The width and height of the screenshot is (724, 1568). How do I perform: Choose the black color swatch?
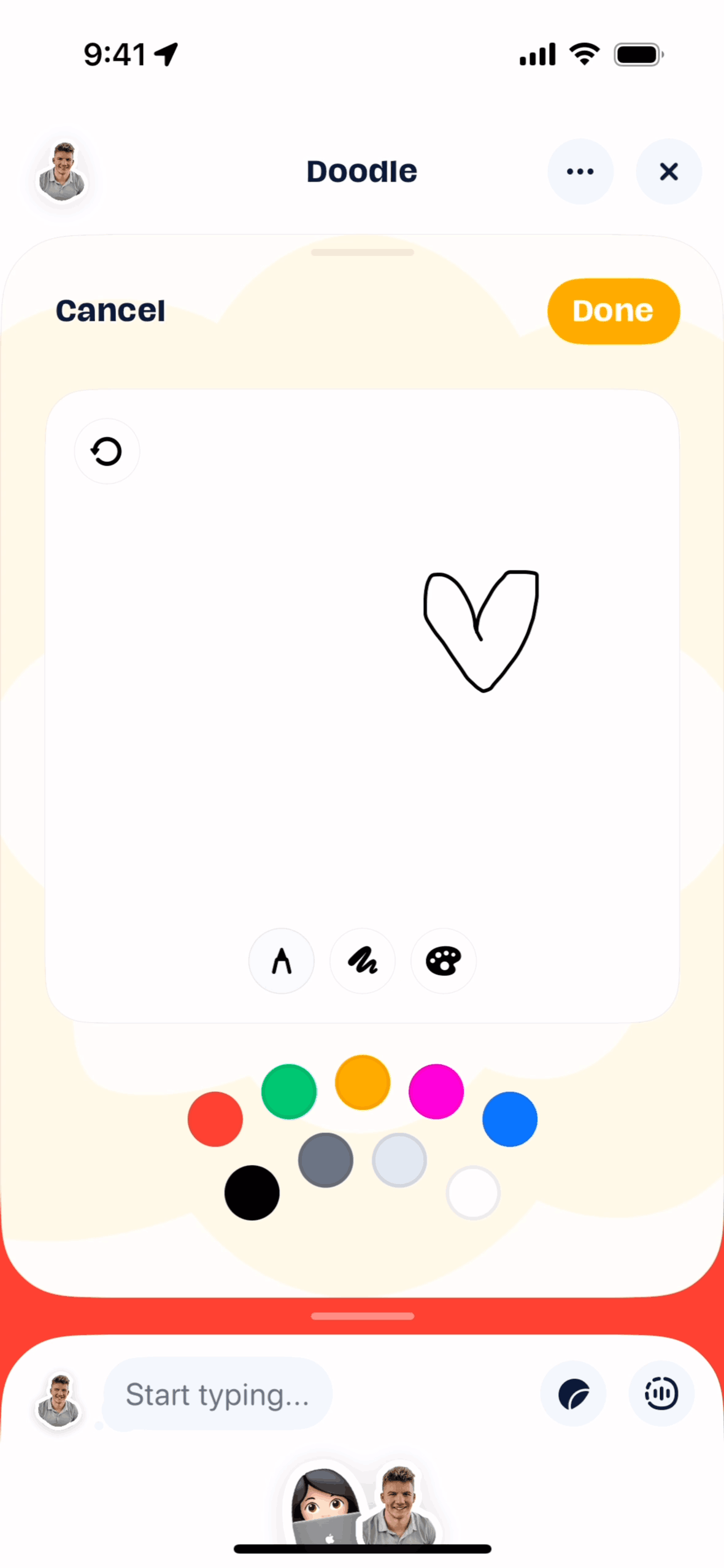(252, 1193)
